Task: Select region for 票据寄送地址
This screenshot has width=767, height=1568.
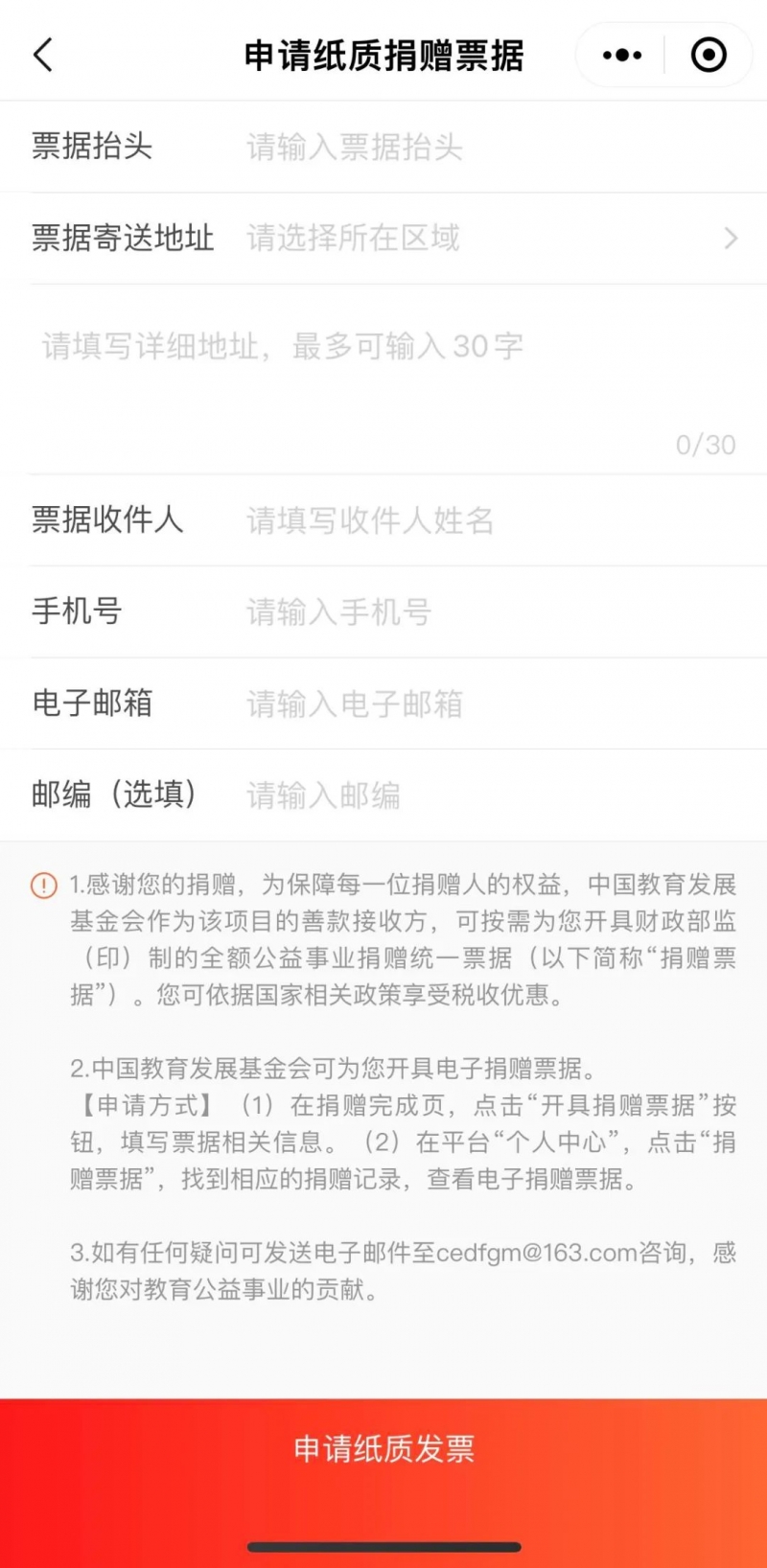Action: (489, 238)
